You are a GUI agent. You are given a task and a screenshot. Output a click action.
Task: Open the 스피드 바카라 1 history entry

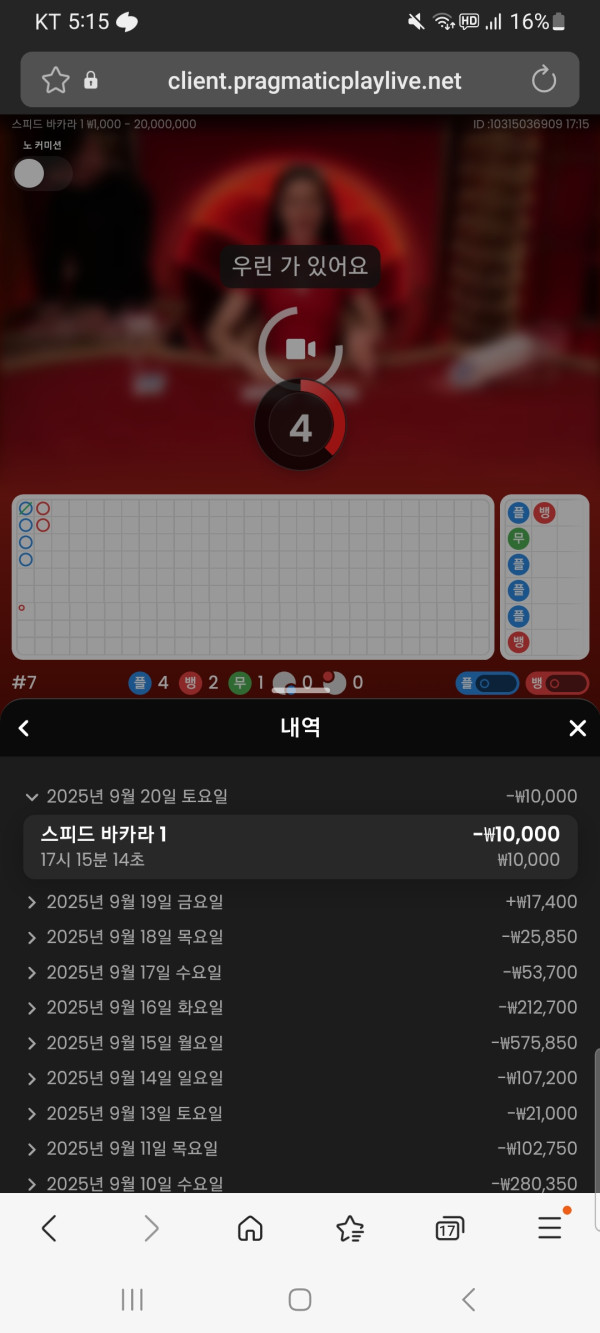(300, 847)
